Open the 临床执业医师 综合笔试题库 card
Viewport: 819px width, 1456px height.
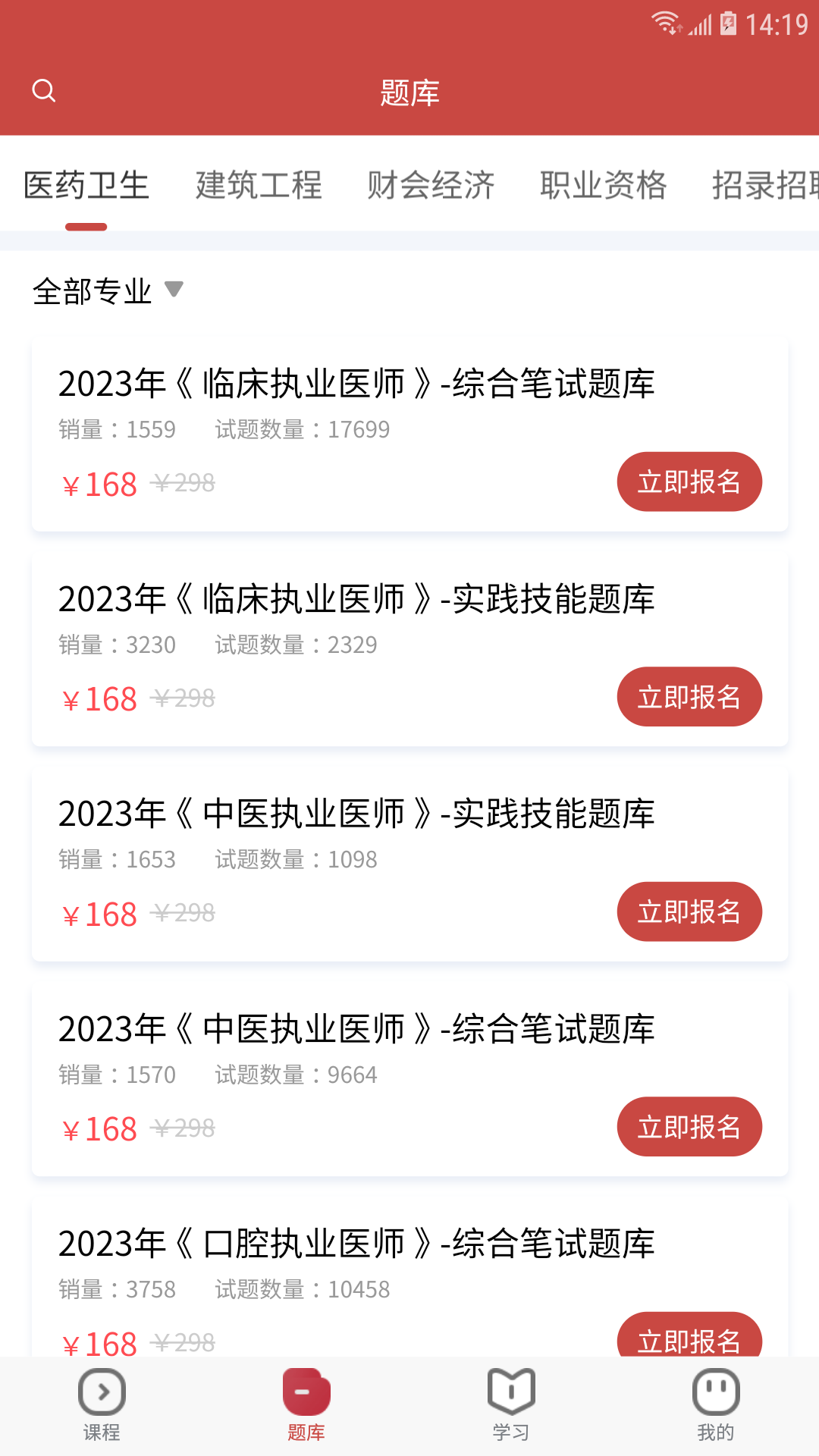point(356,384)
